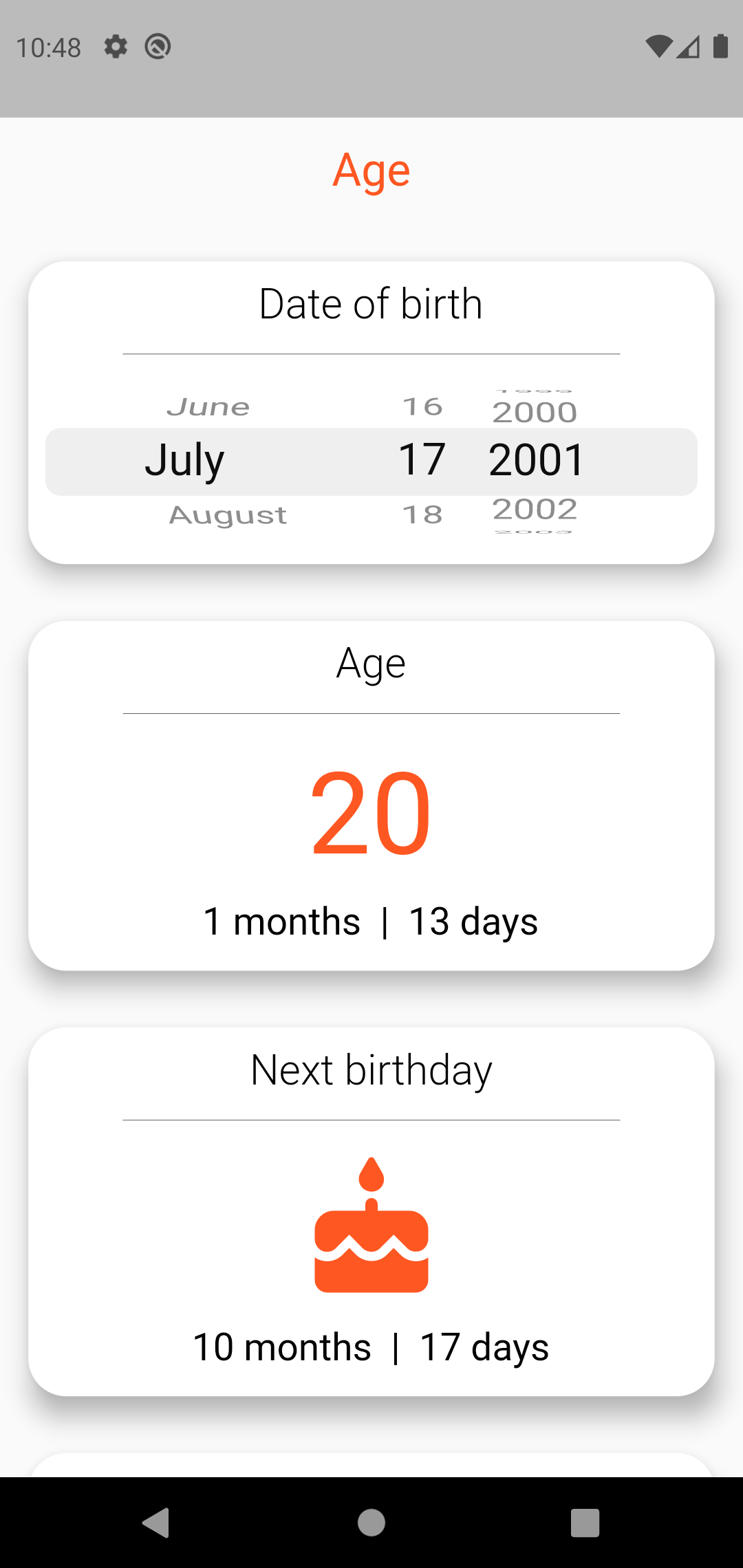Select day 18 in the day picker
This screenshot has height=1568, width=743.
click(424, 513)
